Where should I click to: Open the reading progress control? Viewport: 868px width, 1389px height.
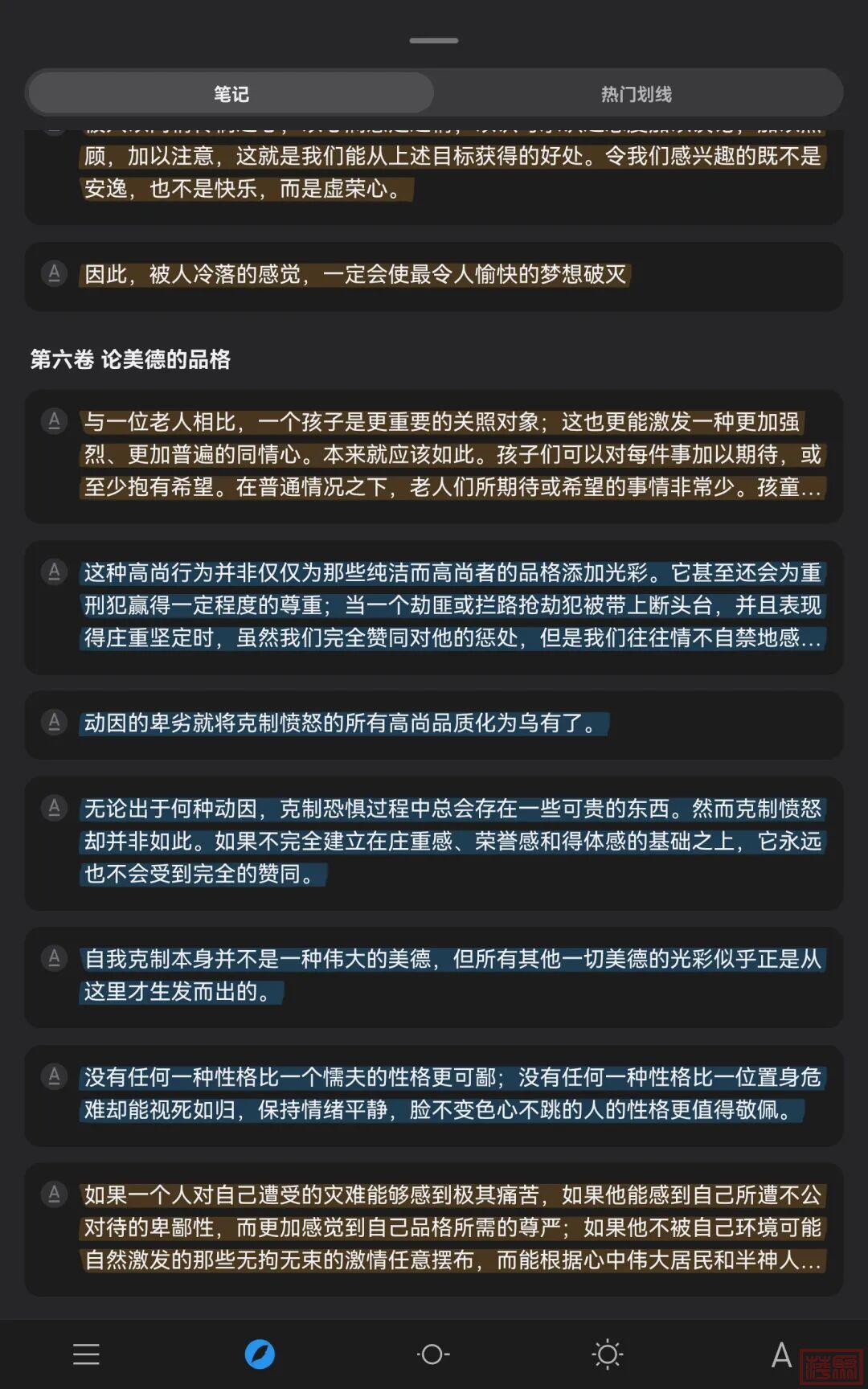[x=433, y=1354]
